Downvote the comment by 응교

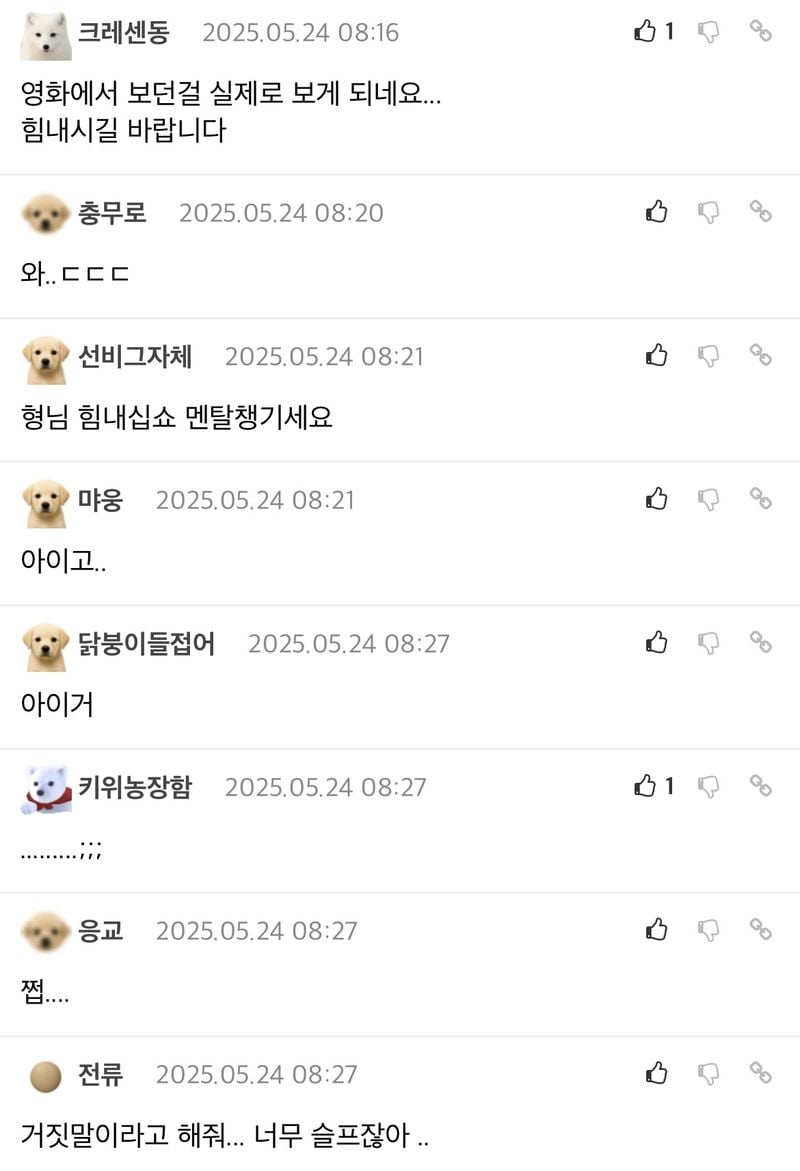708,931
